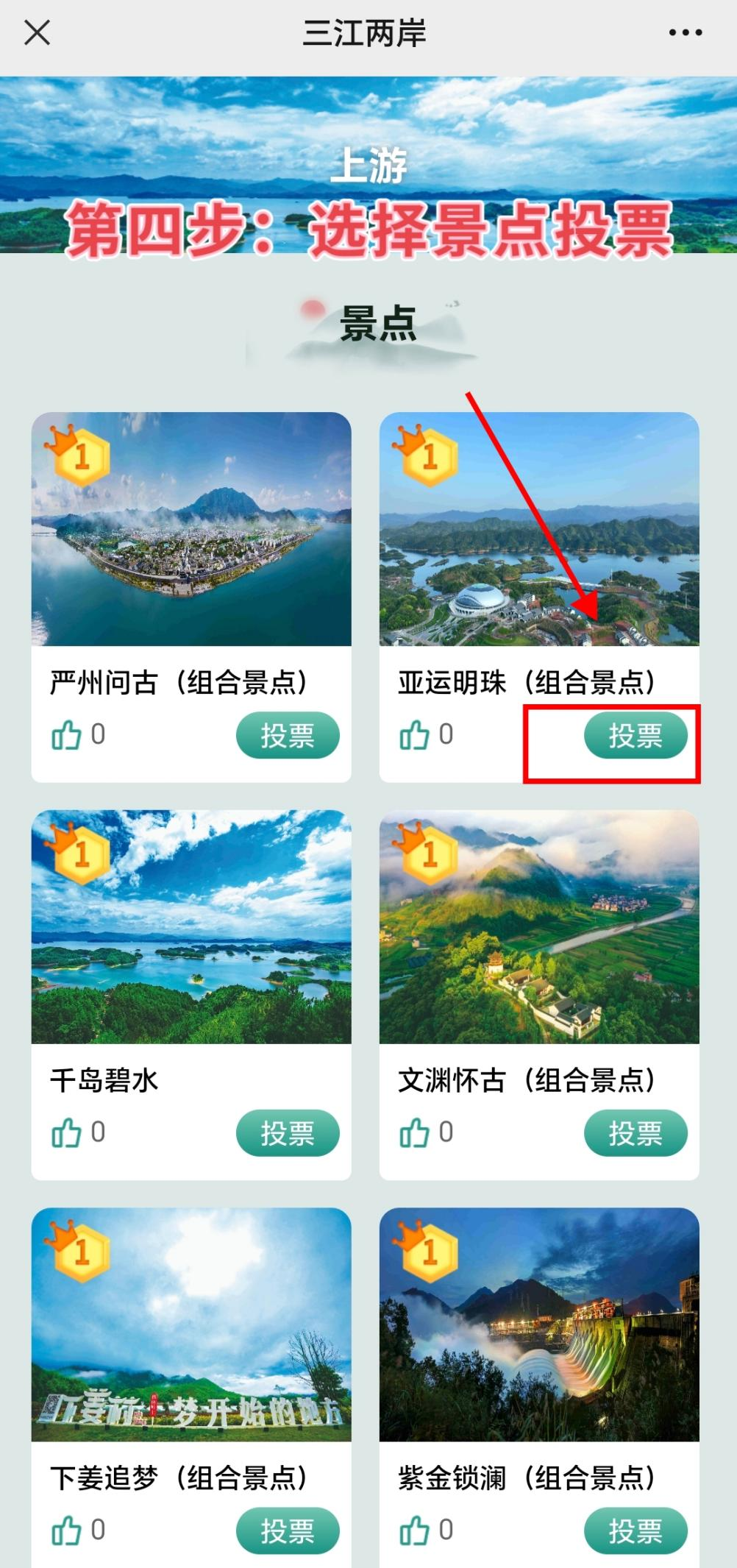The image size is (737, 1568).
Task: Cast a vote for 千岛碧水
Action: [x=288, y=1132]
